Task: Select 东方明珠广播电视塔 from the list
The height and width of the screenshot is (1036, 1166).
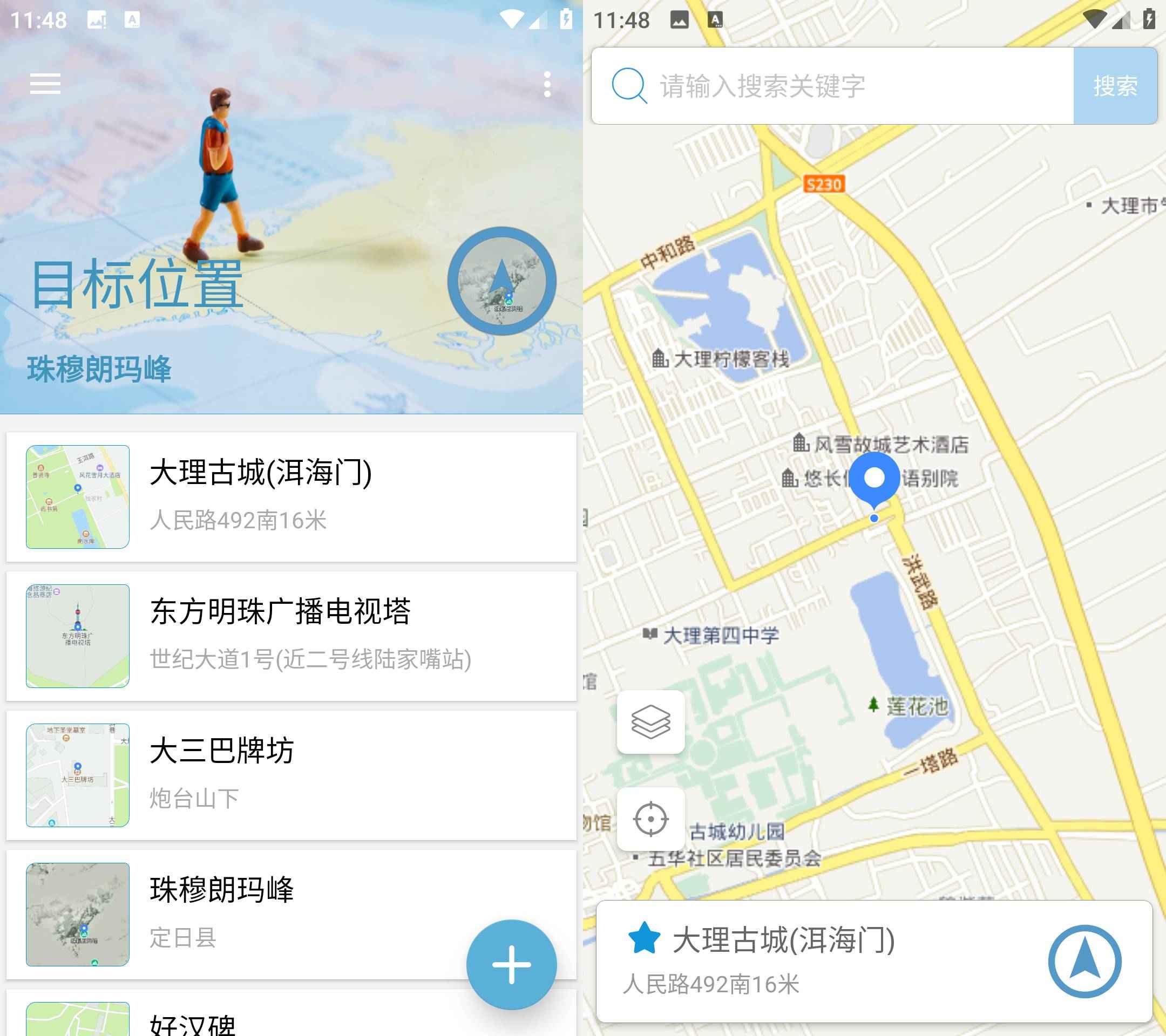Action: coord(291,636)
